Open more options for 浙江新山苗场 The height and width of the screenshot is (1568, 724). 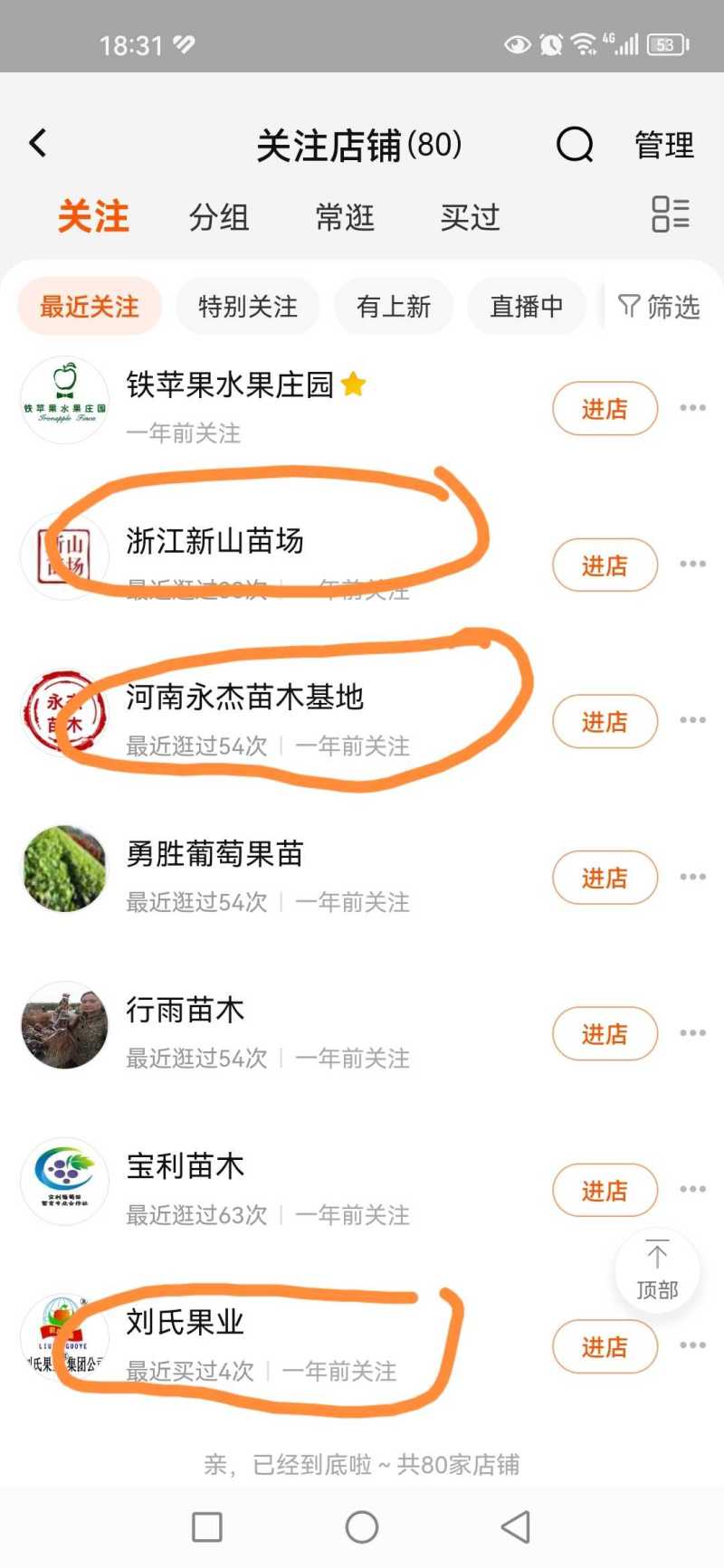(692, 564)
